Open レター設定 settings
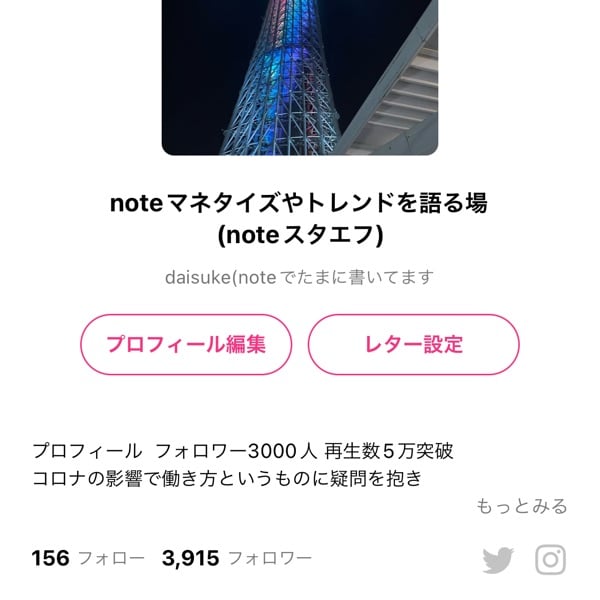Viewport: 600px width, 600px height. coord(413,345)
